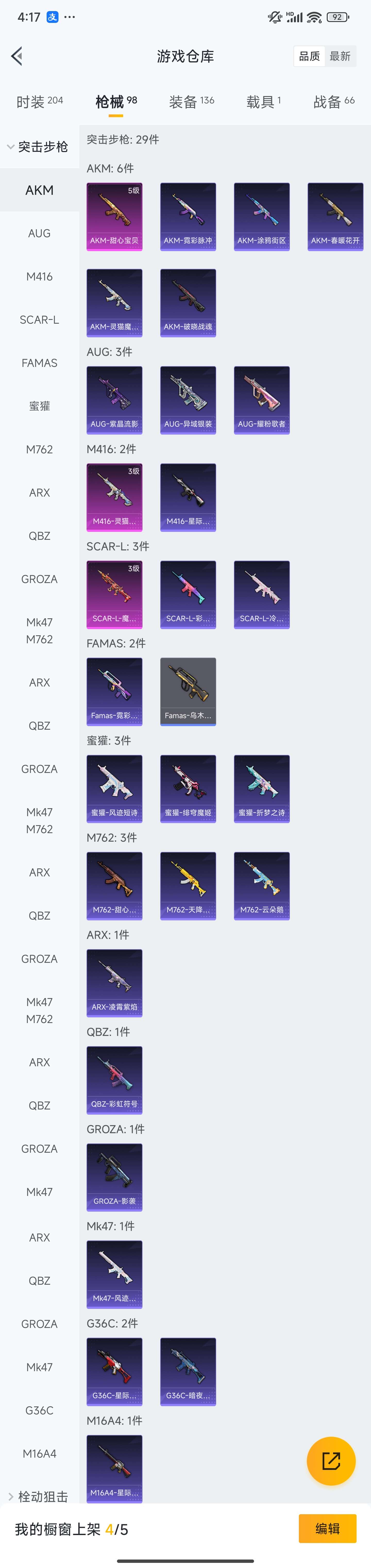Open the GROZA-影袭 skin
The height and width of the screenshot is (1568, 371).
tap(115, 1177)
